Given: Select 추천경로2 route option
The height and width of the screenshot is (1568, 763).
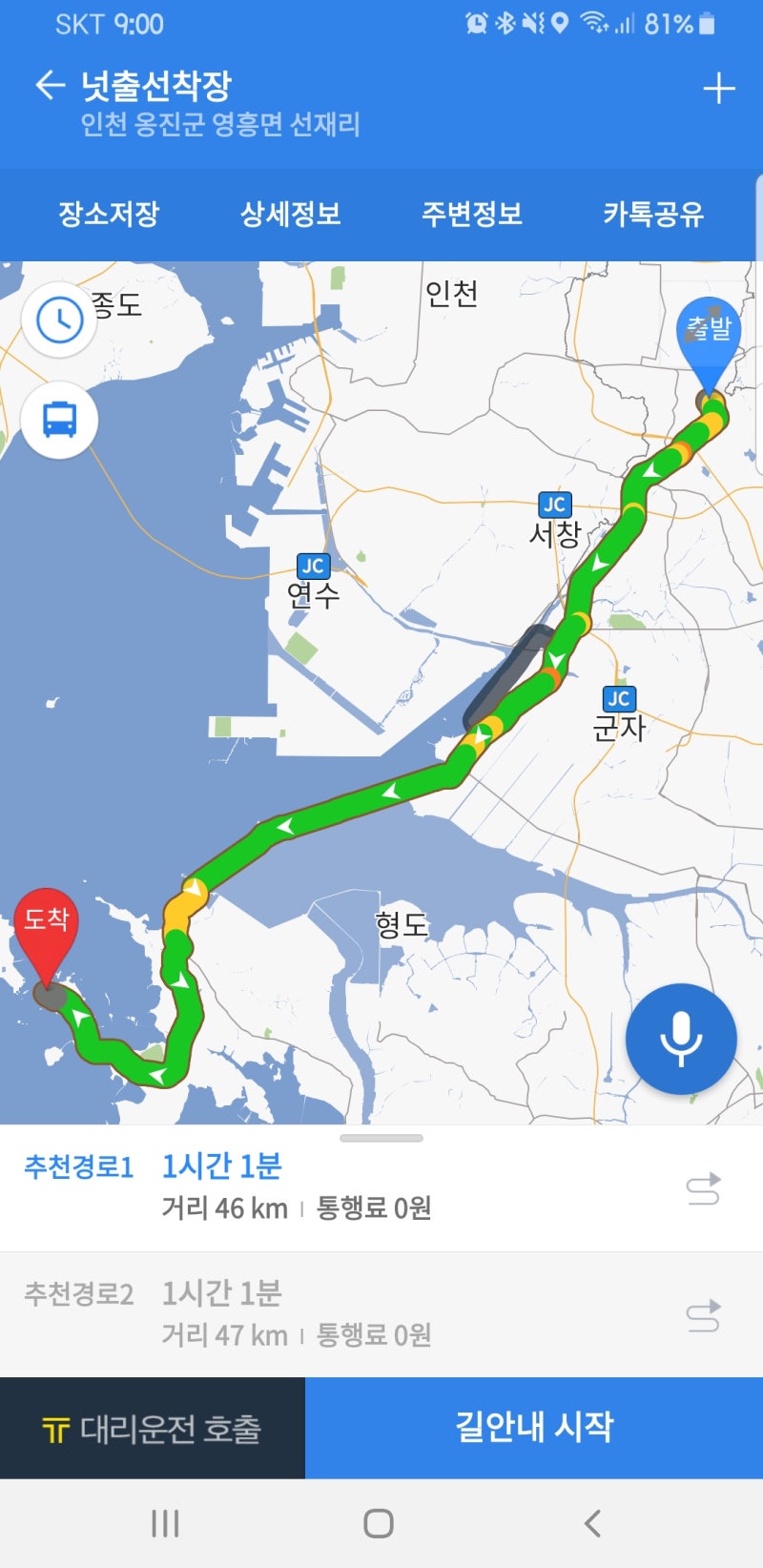Looking at the screenshot, I should coord(381,1315).
